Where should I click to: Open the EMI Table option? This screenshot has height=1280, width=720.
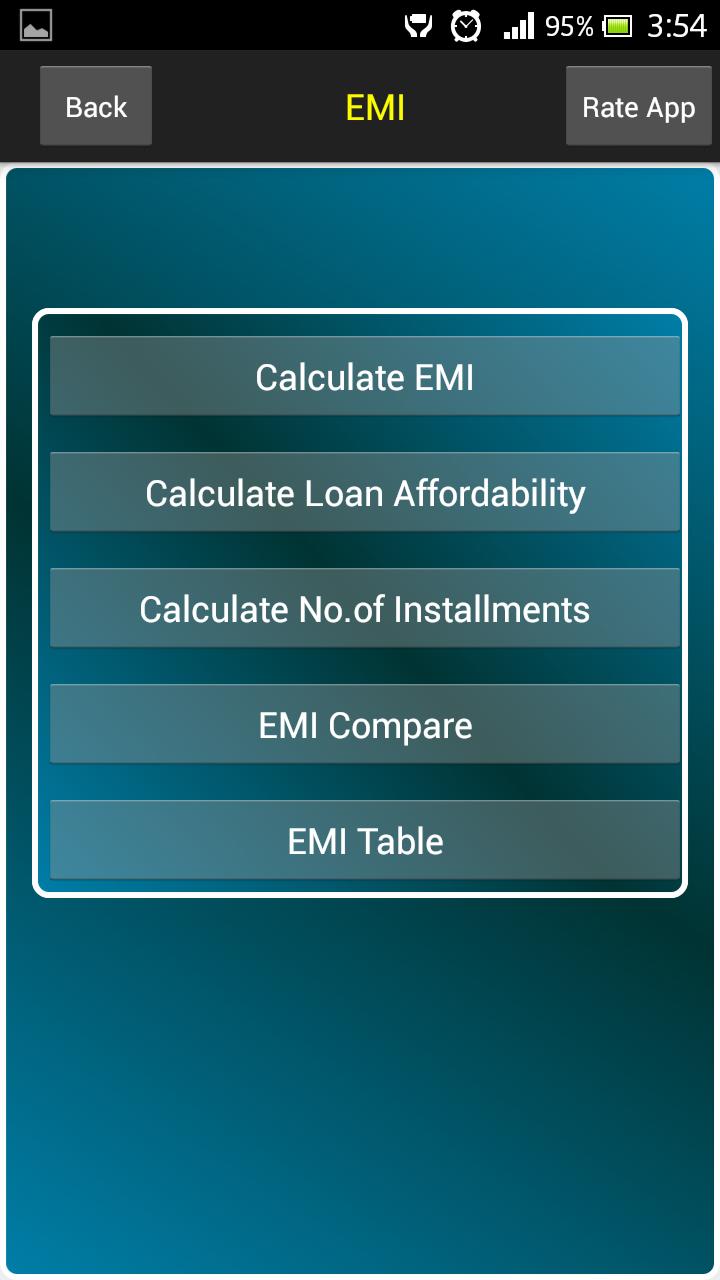[x=364, y=840]
